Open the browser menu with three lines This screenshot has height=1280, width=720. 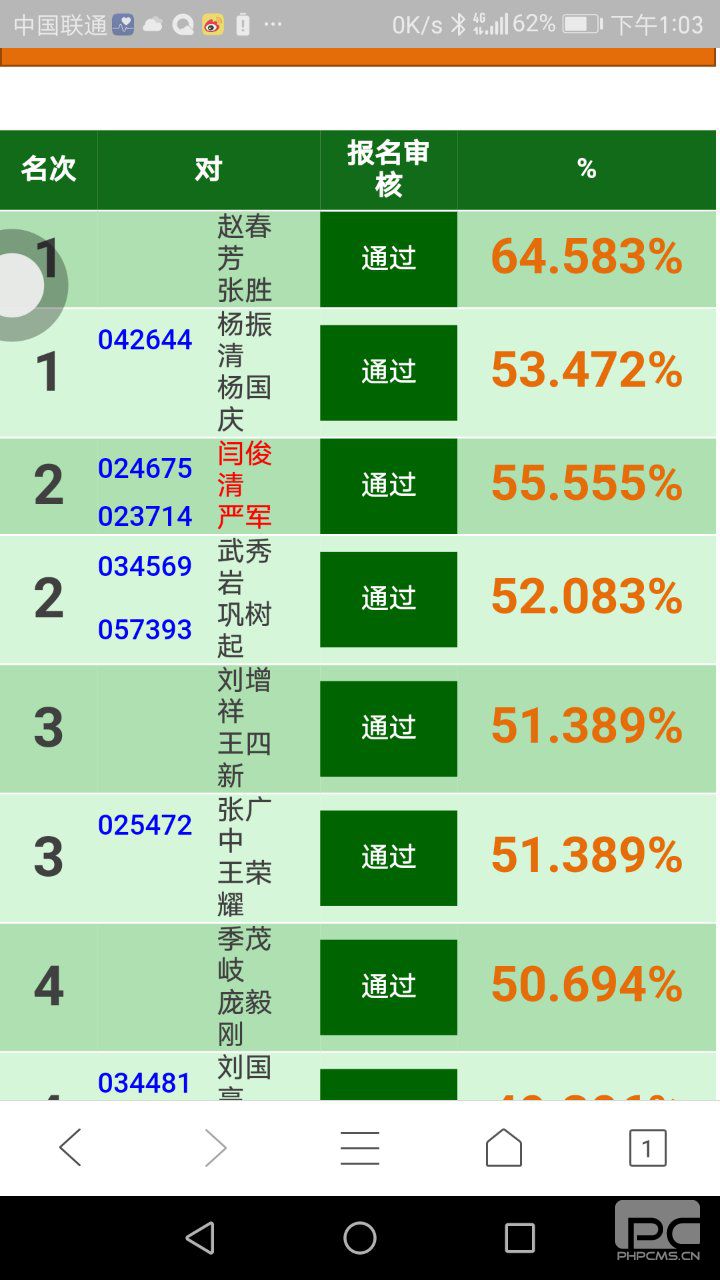(360, 1148)
